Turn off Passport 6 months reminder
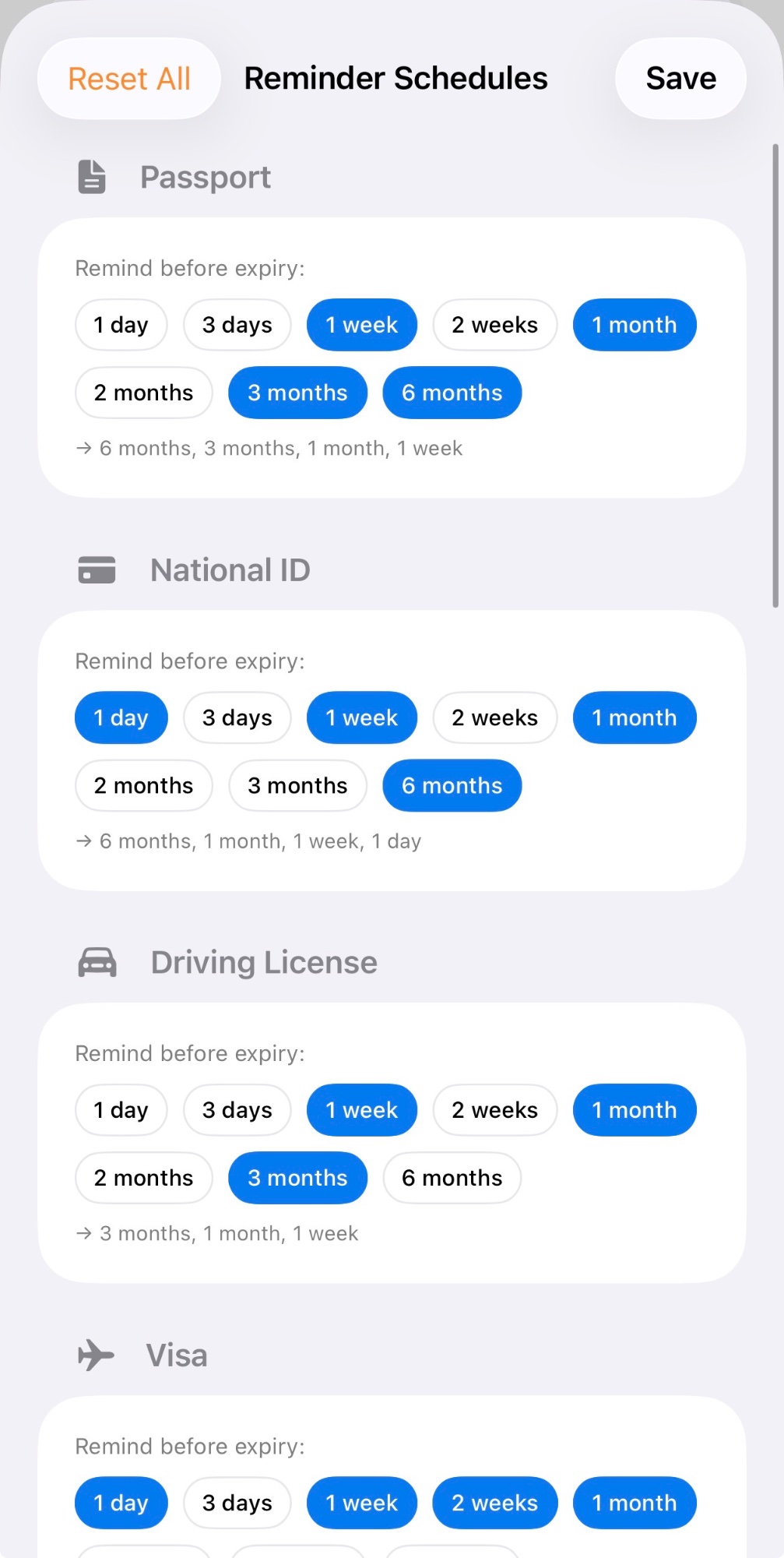The height and width of the screenshot is (1558, 784). point(452,393)
